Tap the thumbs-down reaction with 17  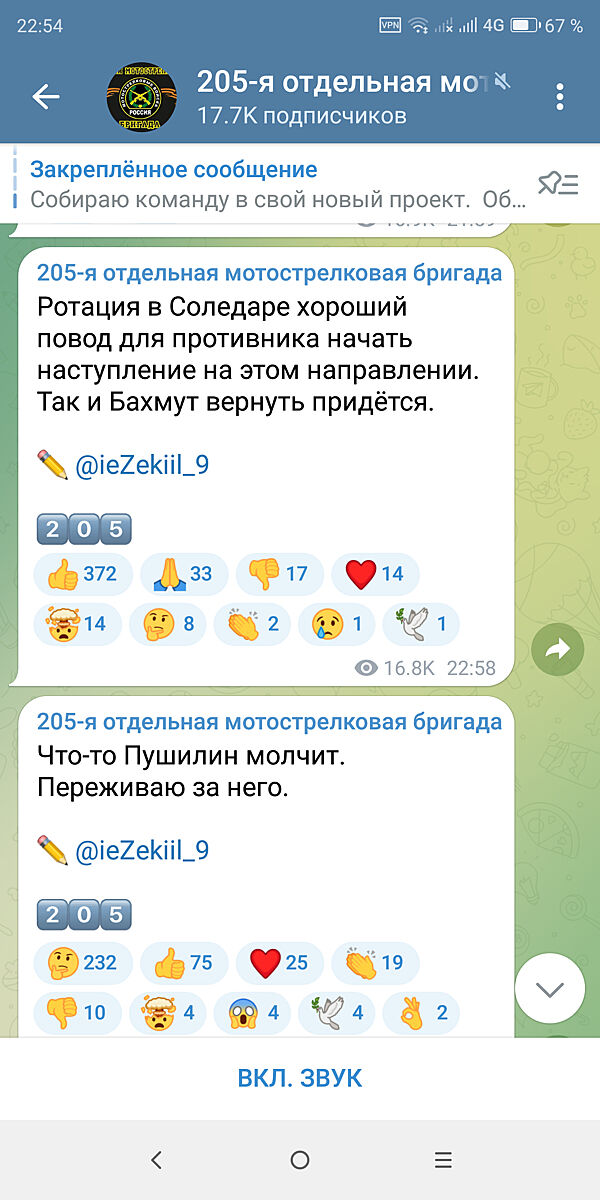click(x=279, y=574)
